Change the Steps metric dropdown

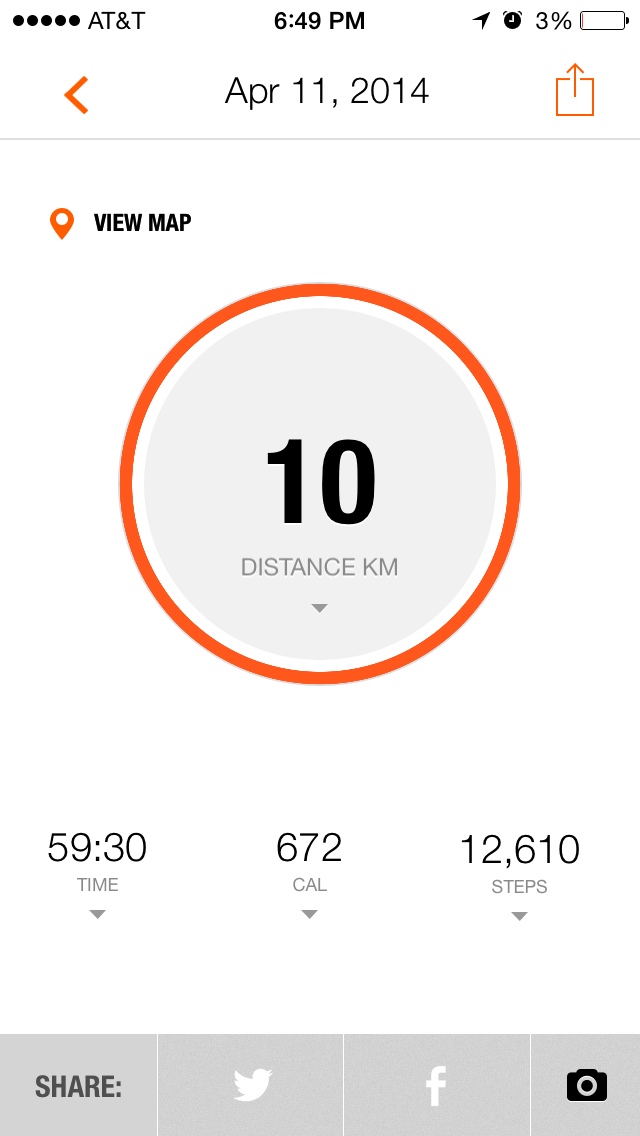(519, 915)
